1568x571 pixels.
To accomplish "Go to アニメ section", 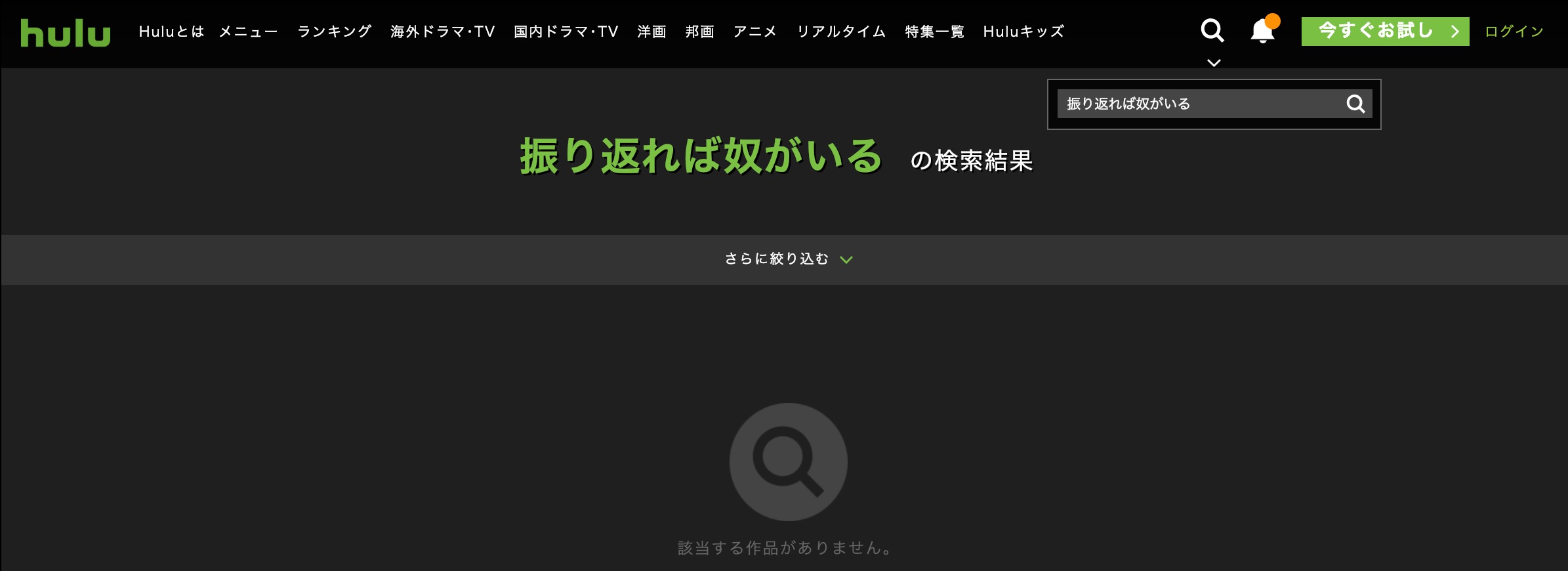I will pyautogui.click(x=755, y=32).
